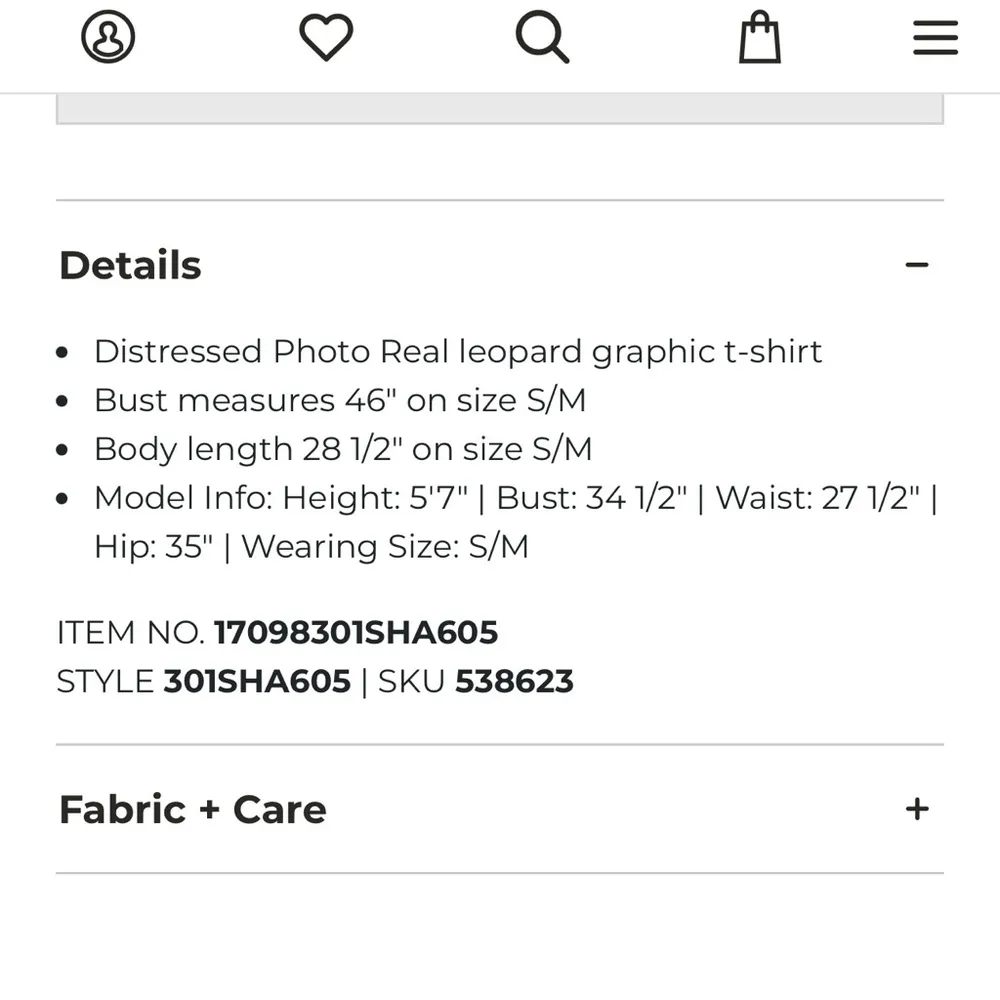Screen dimensions: 1000x1000
Task: Expand the Fabric + Care section
Action: coord(916,809)
